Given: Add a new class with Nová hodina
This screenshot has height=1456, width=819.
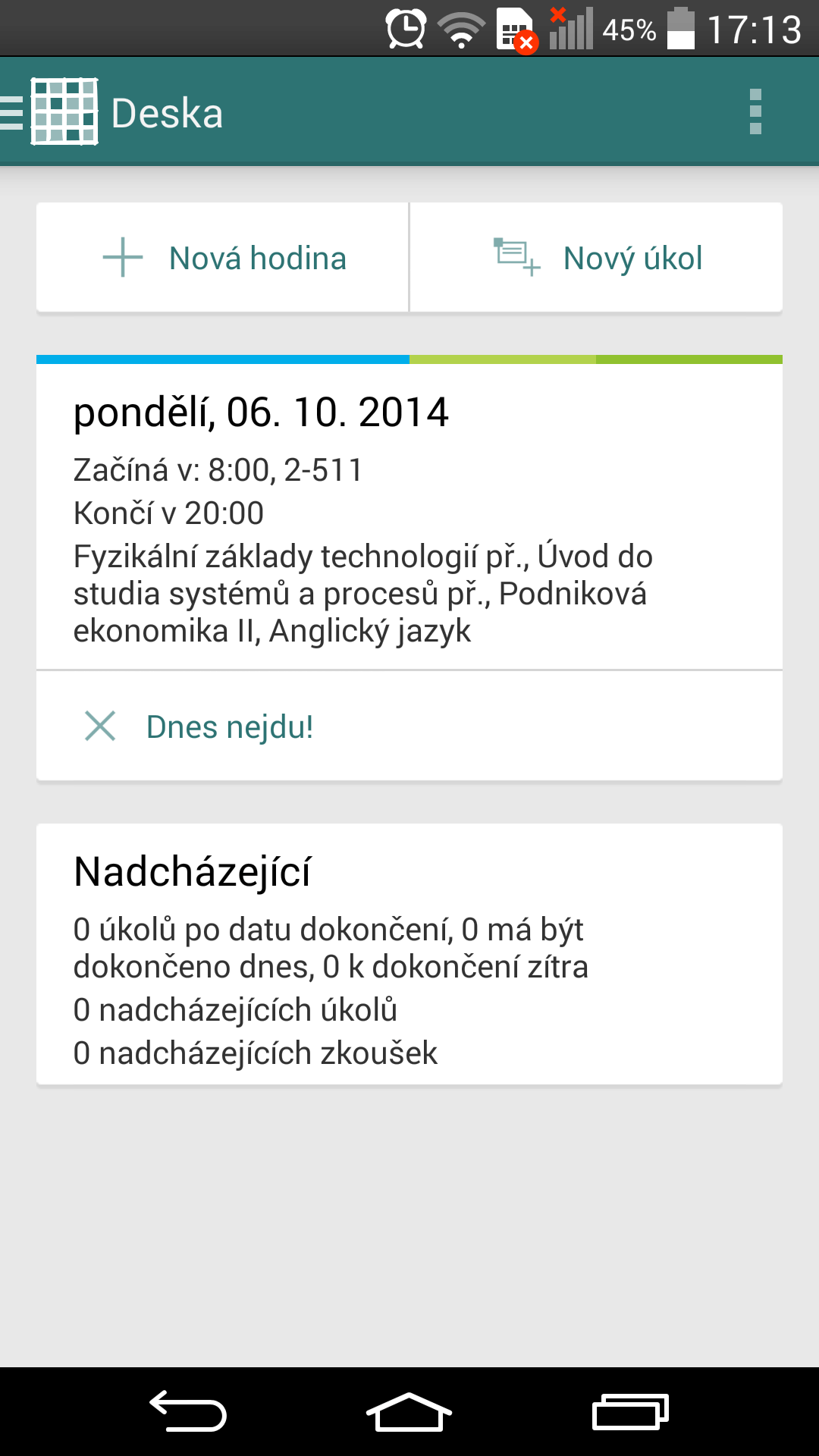Looking at the screenshot, I should (x=223, y=258).
